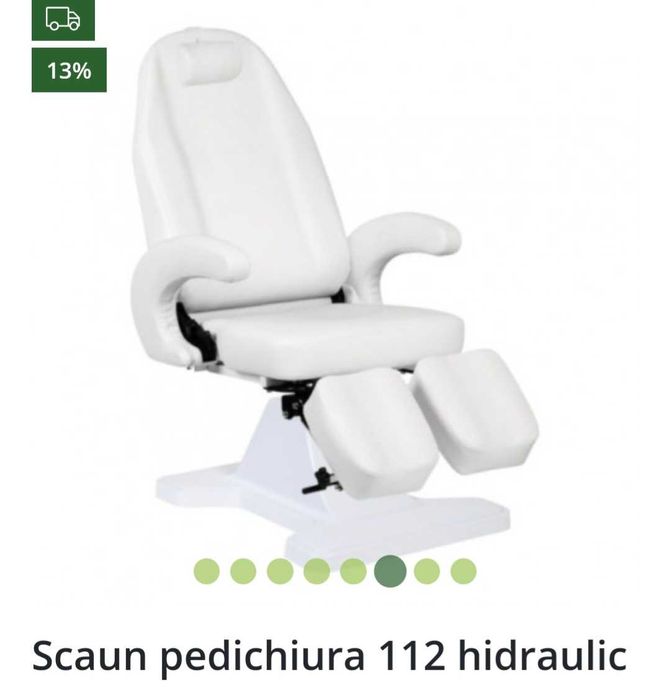The width and height of the screenshot is (663, 699).
Task: Go to the fifth carousel dot
Action: (353, 571)
